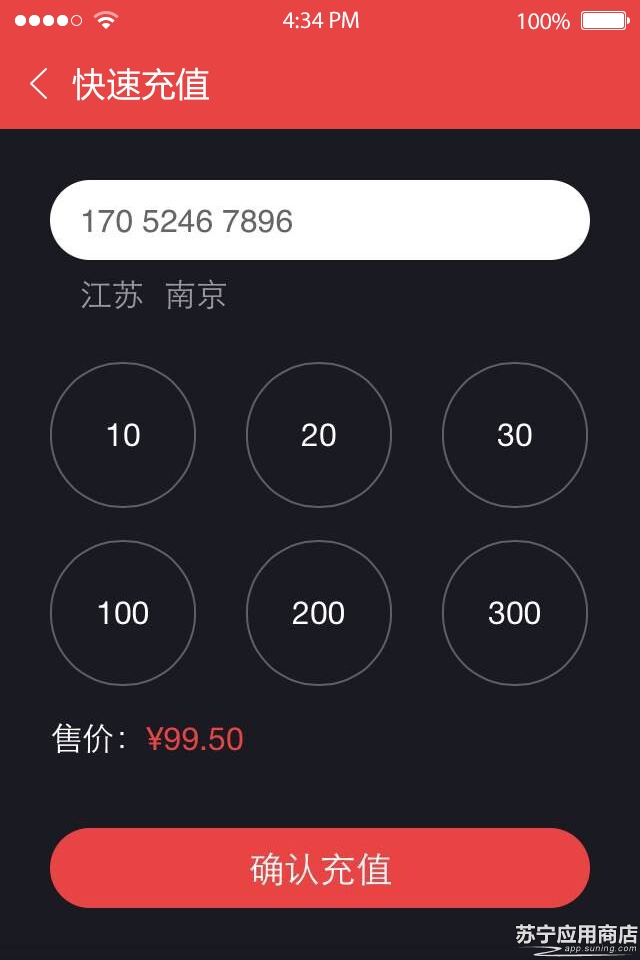Pick the 300 recharge amount
Screen dimensions: 640x960
tap(515, 613)
